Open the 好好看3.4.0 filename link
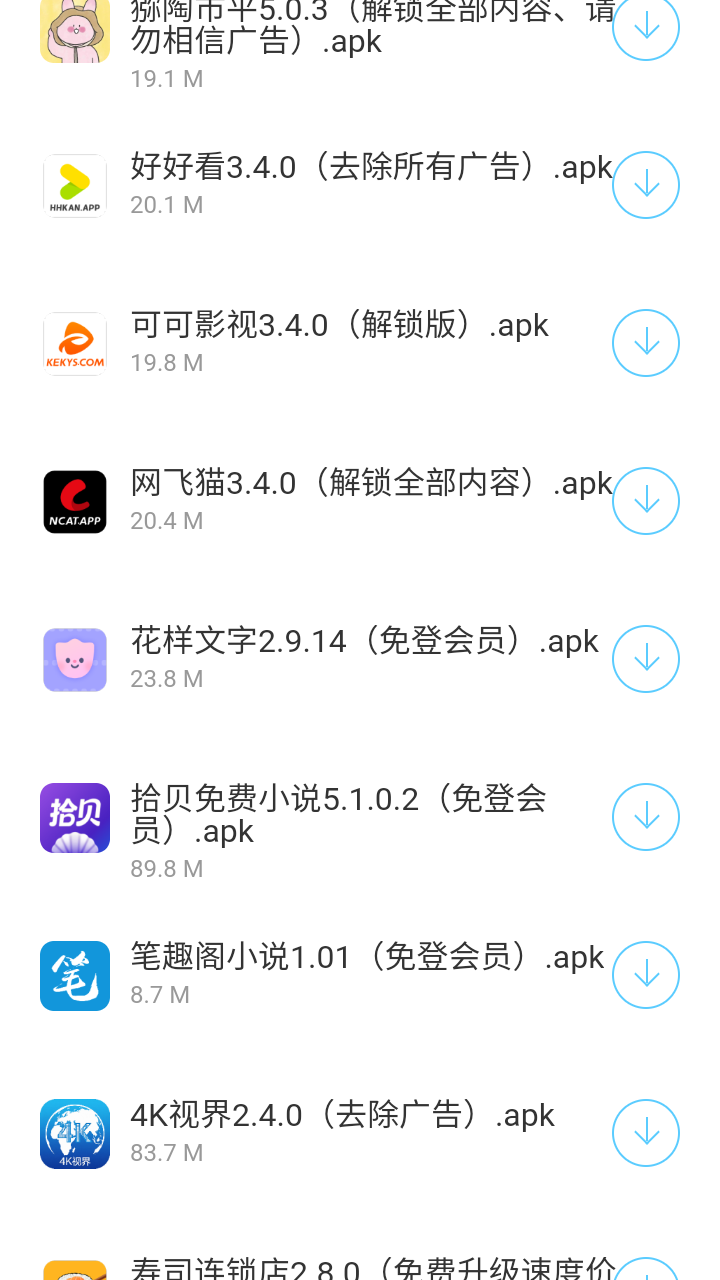The width and height of the screenshot is (720, 1280). tap(370, 167)
